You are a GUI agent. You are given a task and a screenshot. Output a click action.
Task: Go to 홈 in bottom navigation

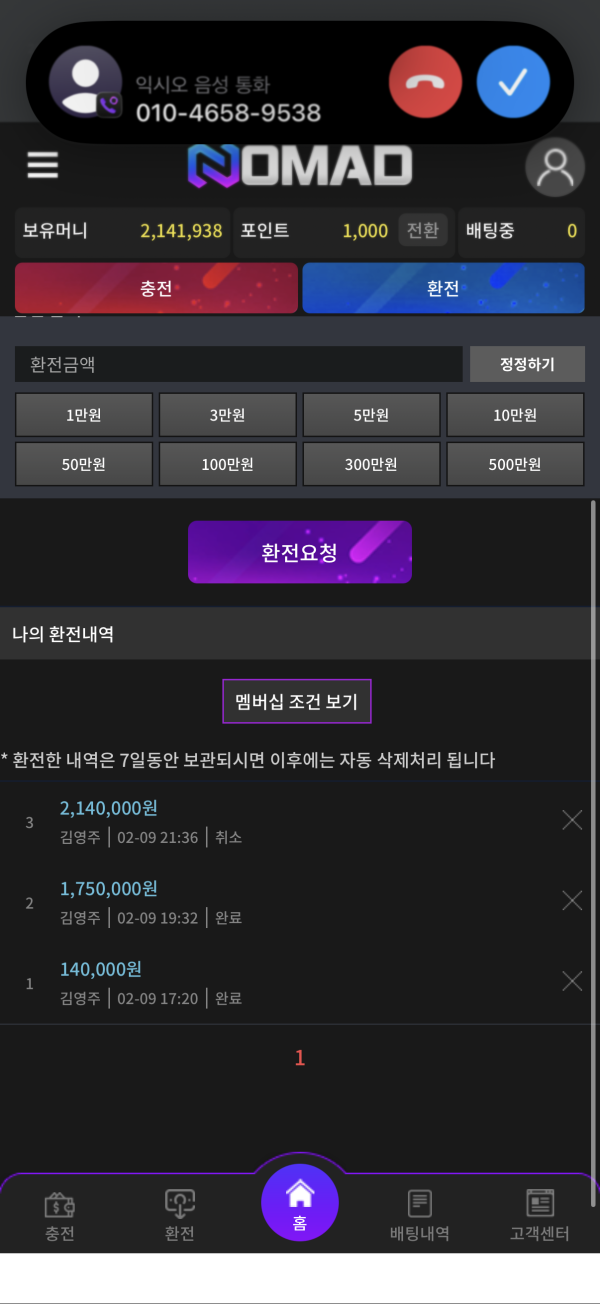coord(300,1203)
